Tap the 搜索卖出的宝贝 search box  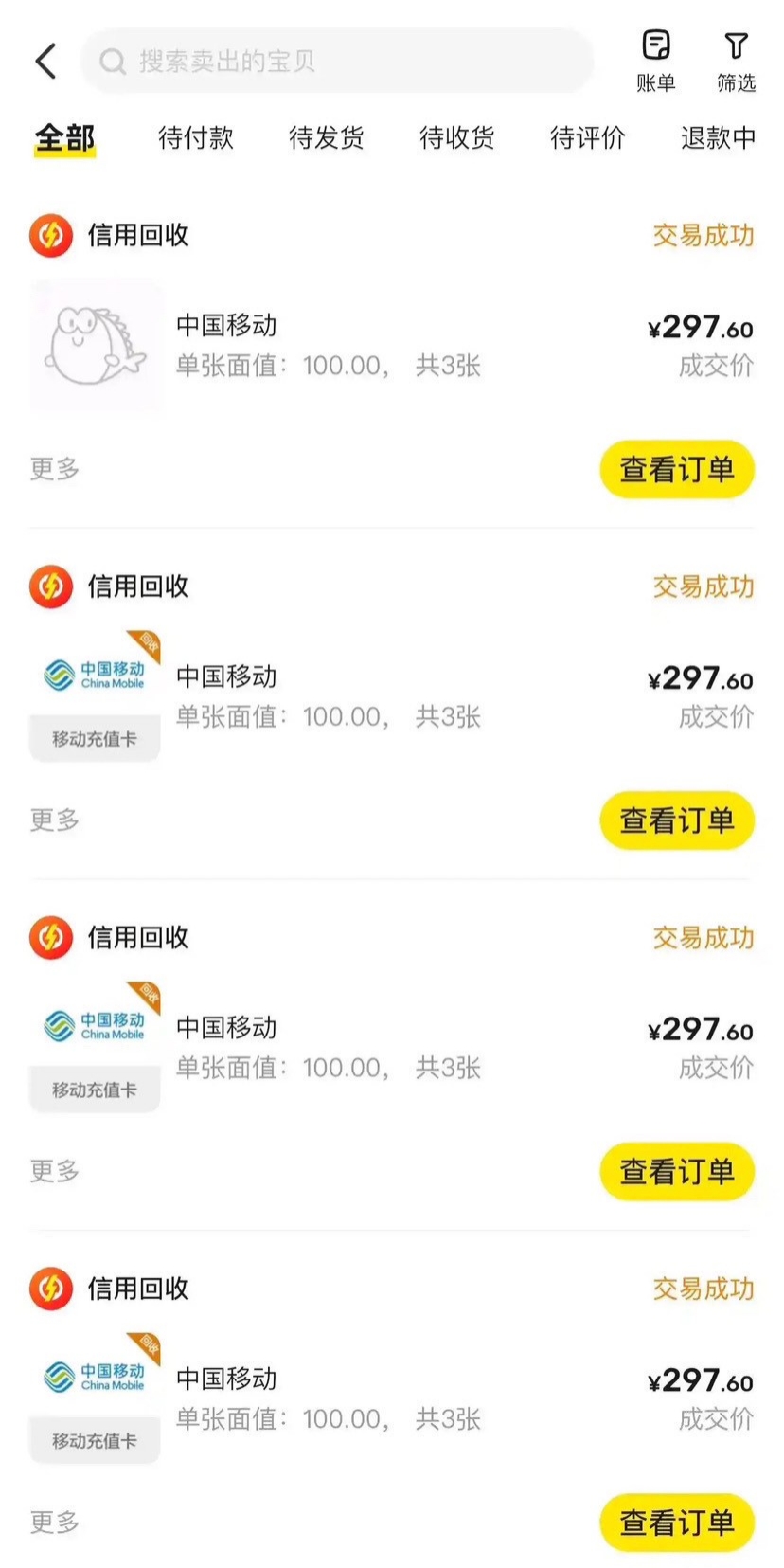(x=337, y=62)
